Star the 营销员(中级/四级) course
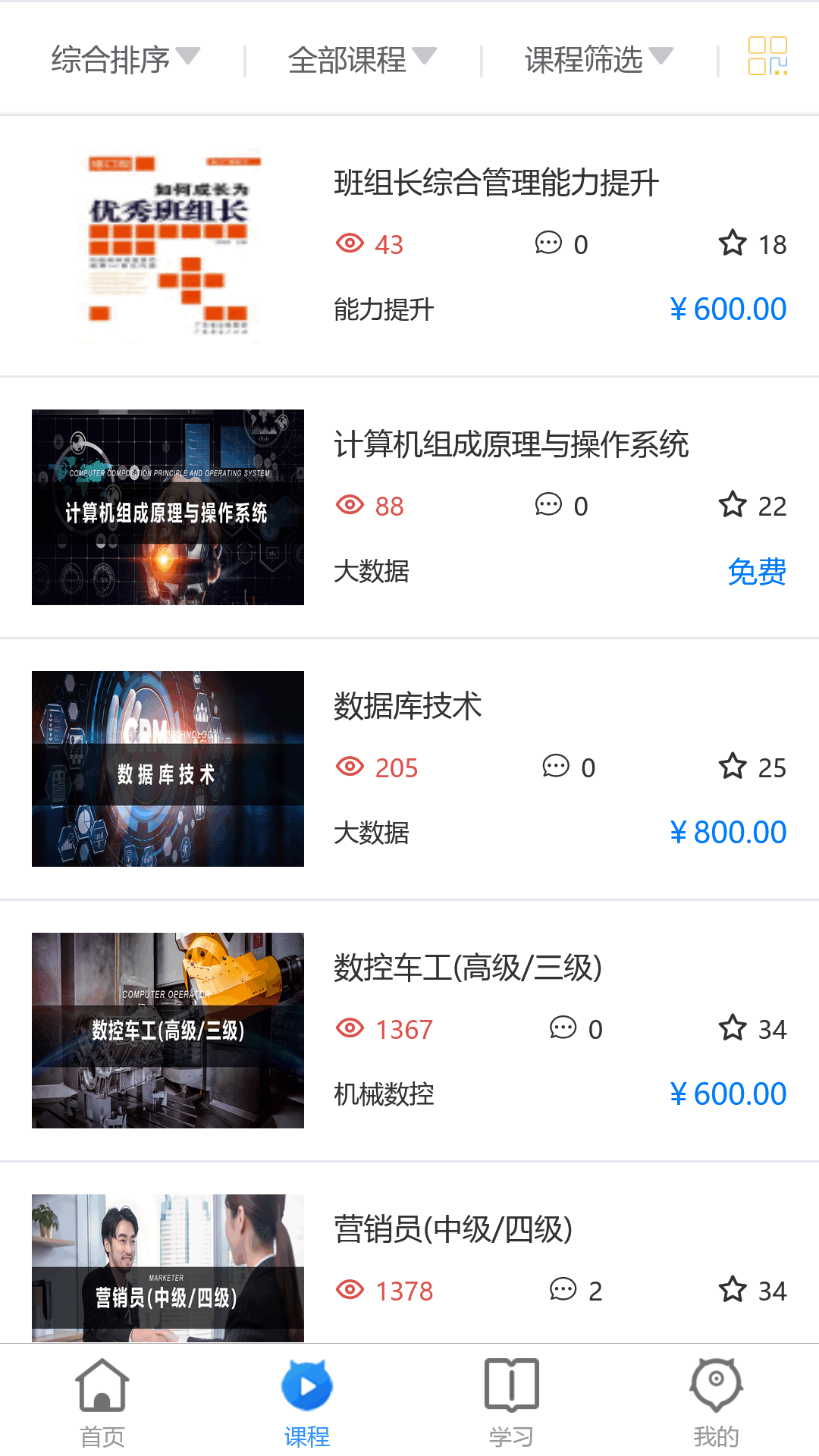Viewport: 819px width, 1456px height. click(733, 1291)
